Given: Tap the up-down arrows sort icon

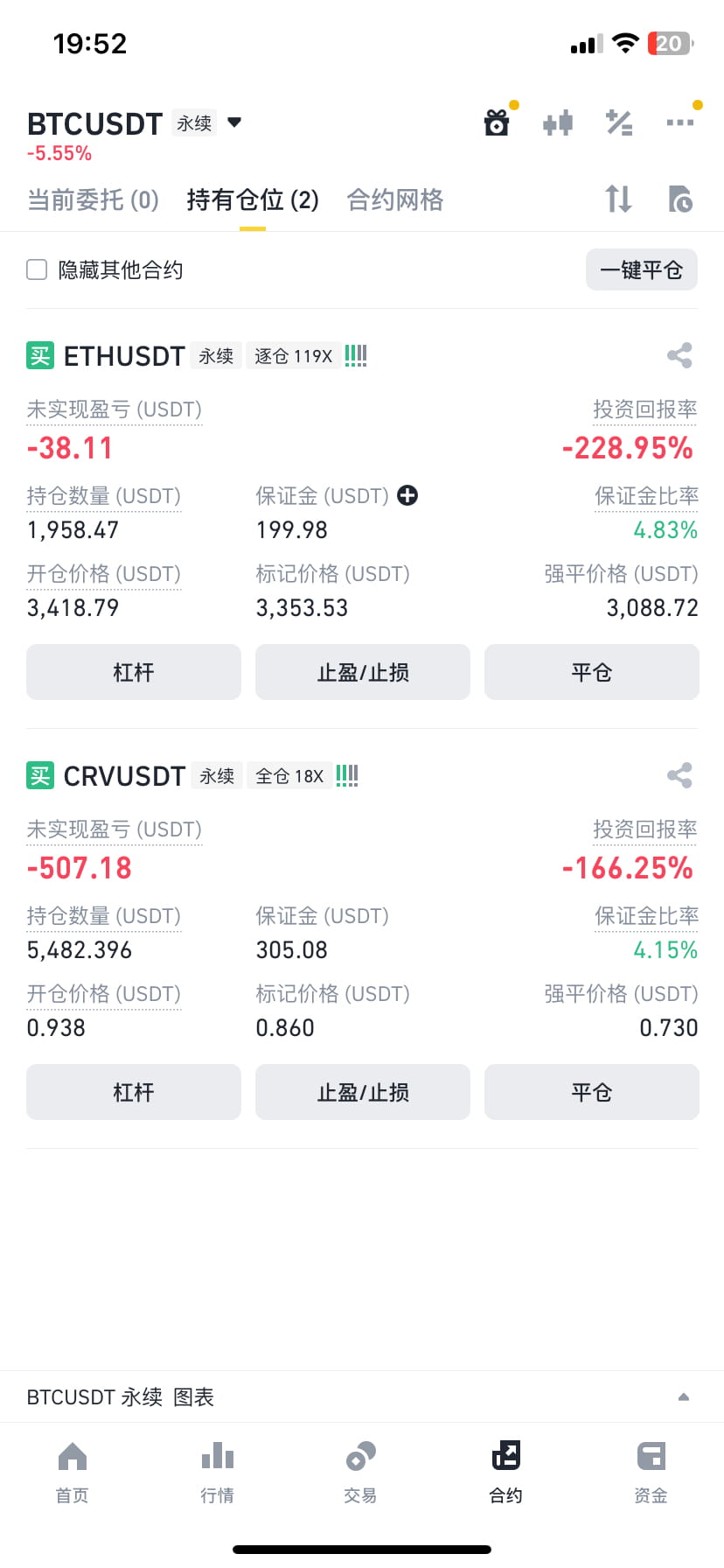Looking at the screenshot, I should (x=619, y=199).
